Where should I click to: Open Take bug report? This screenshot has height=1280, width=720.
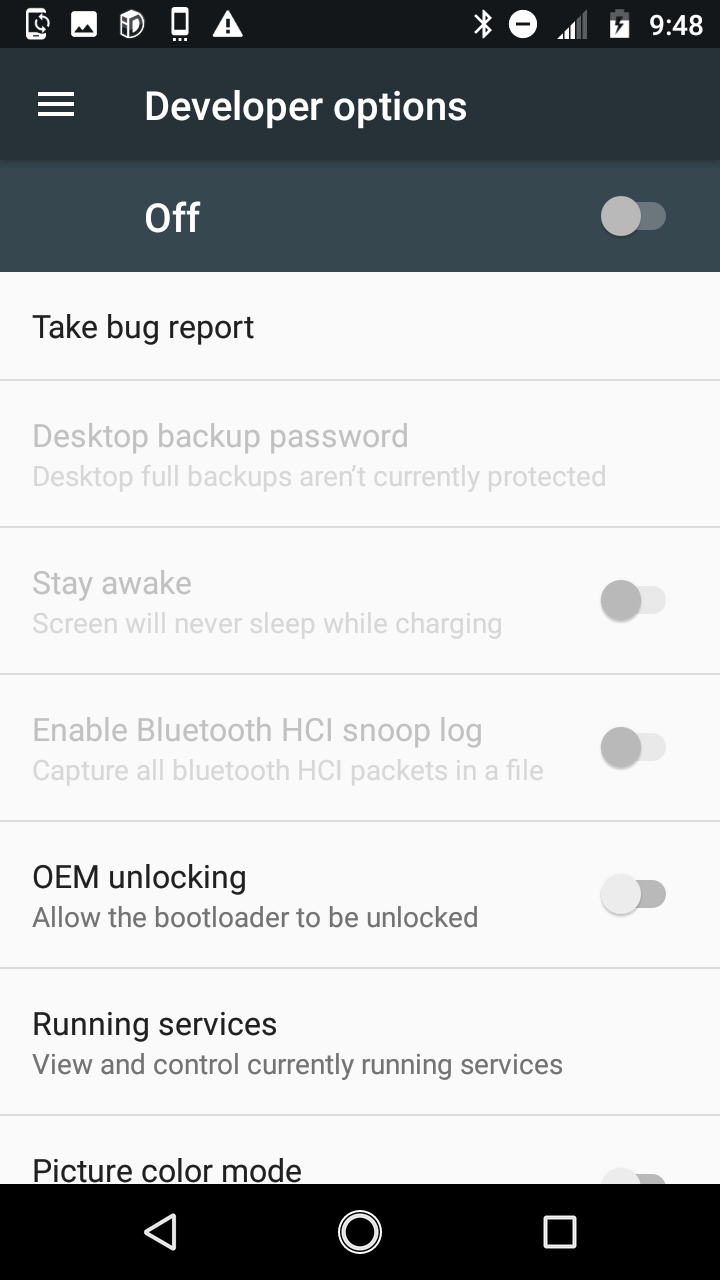[143, 327]
